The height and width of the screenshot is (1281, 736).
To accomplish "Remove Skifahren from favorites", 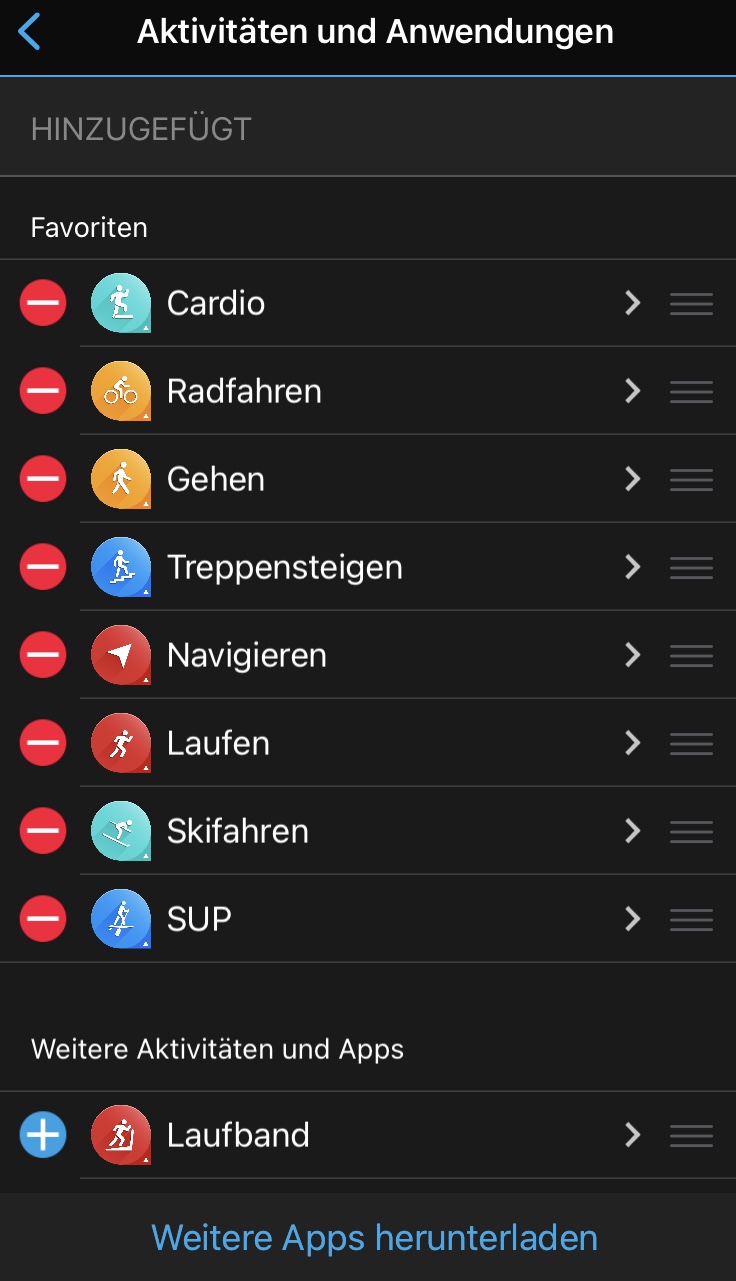I will click(43, 831).
